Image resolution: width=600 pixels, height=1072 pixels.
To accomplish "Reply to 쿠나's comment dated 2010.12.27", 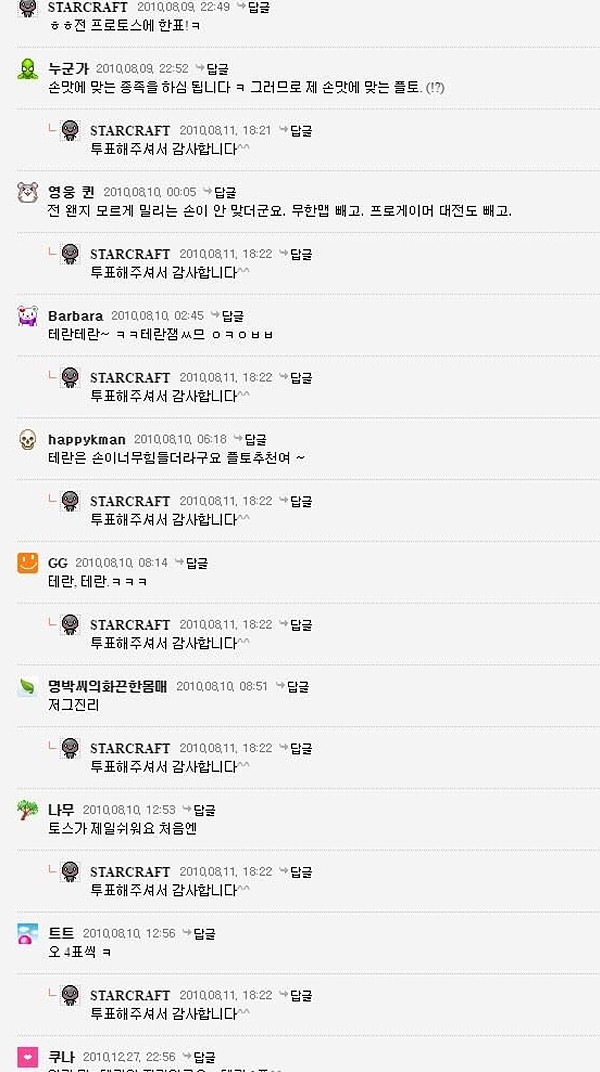I will (x=203, y=1057).
